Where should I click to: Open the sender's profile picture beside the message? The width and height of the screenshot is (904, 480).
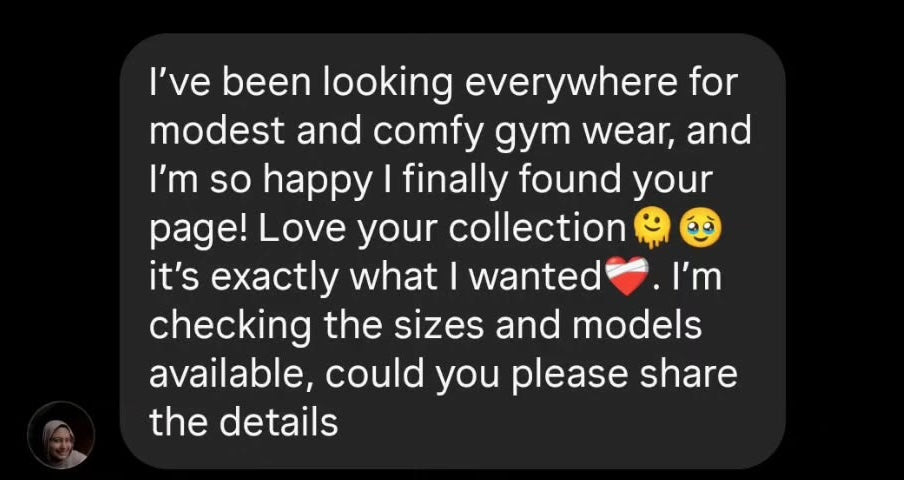point(61,436)
